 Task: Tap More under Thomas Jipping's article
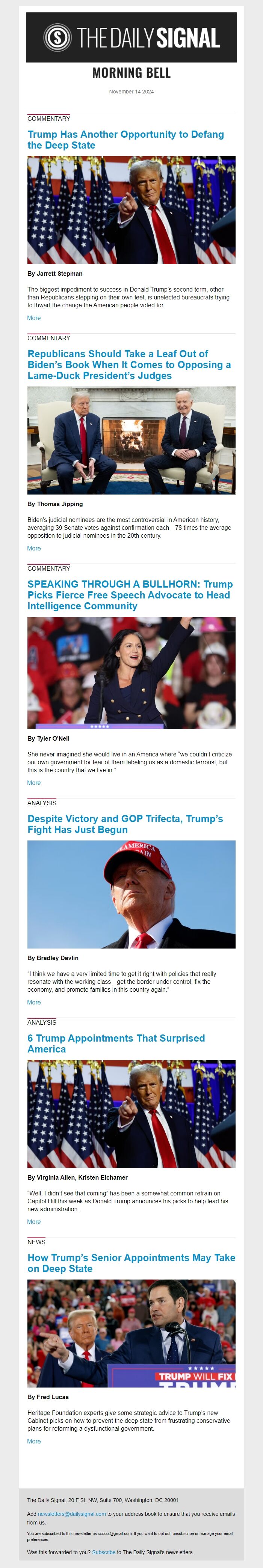pyautogui.click(x=34, y=549)
